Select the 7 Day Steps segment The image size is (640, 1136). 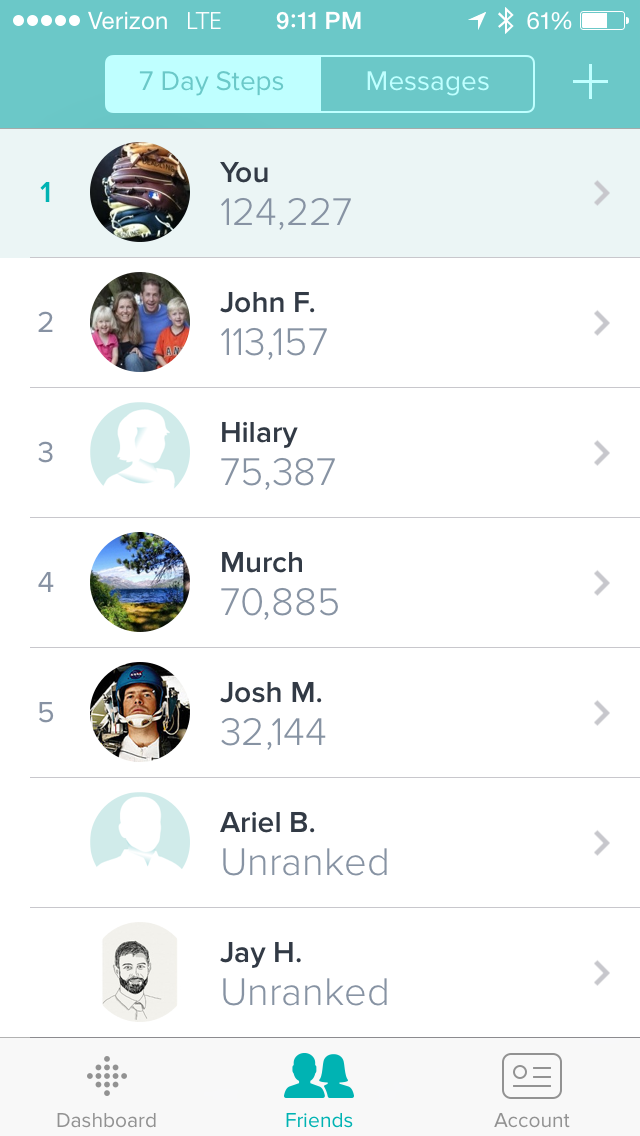213,83
